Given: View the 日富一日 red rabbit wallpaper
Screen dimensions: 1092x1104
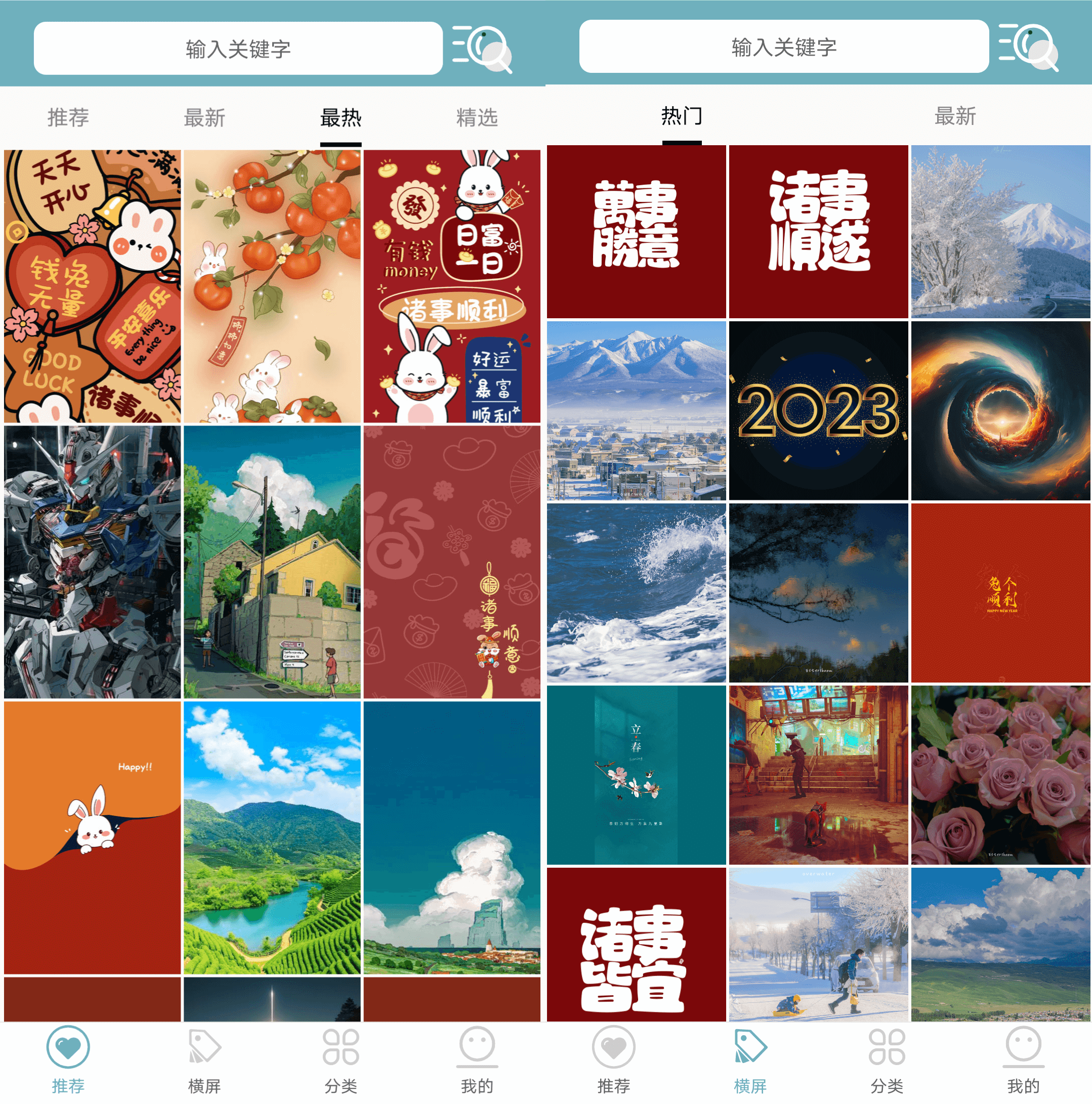Looking at the screenshot, I should [x=451, y=286].
